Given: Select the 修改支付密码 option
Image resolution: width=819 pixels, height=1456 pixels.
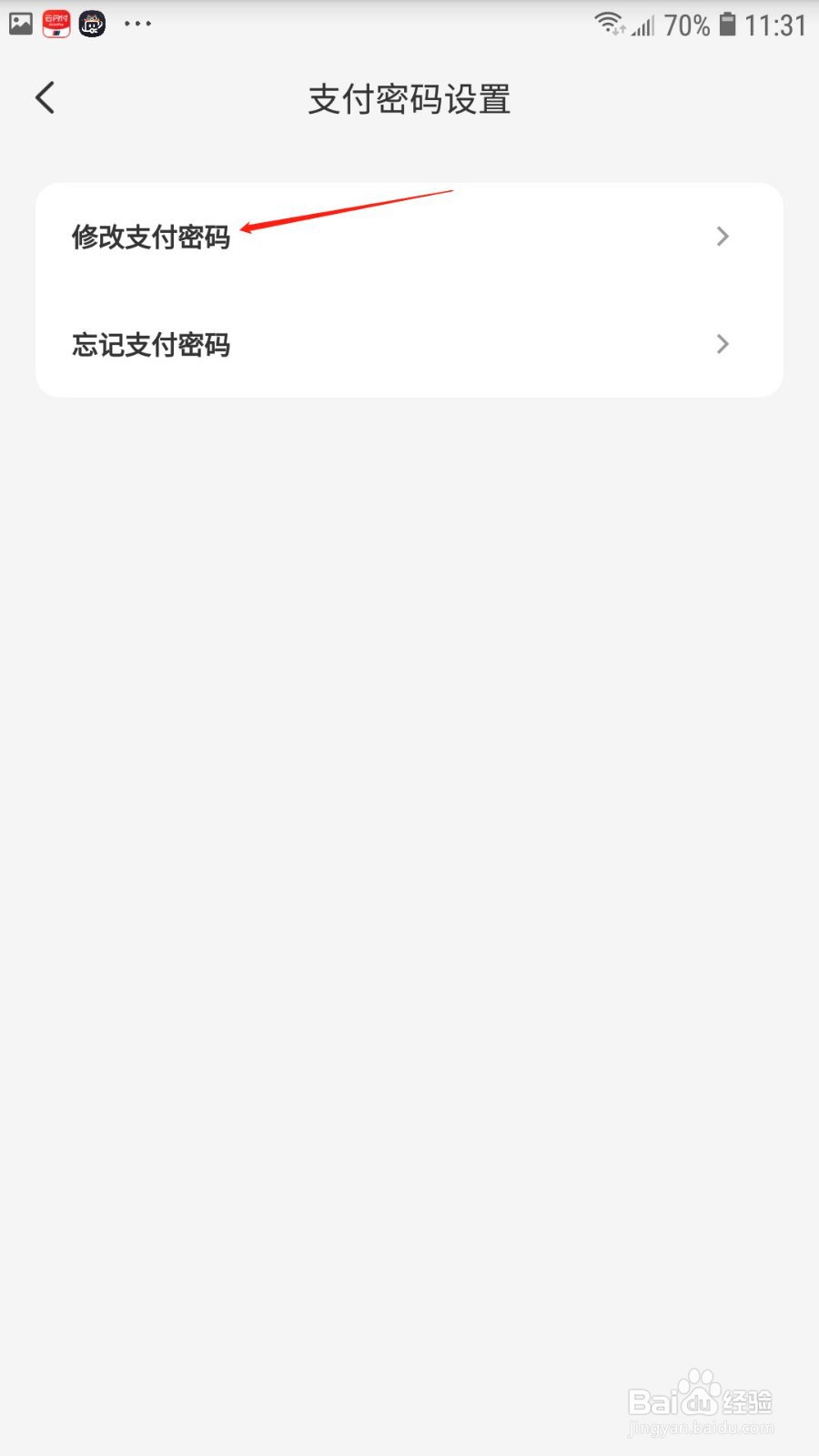Looking at the screenshot, I should click(150, 237).
